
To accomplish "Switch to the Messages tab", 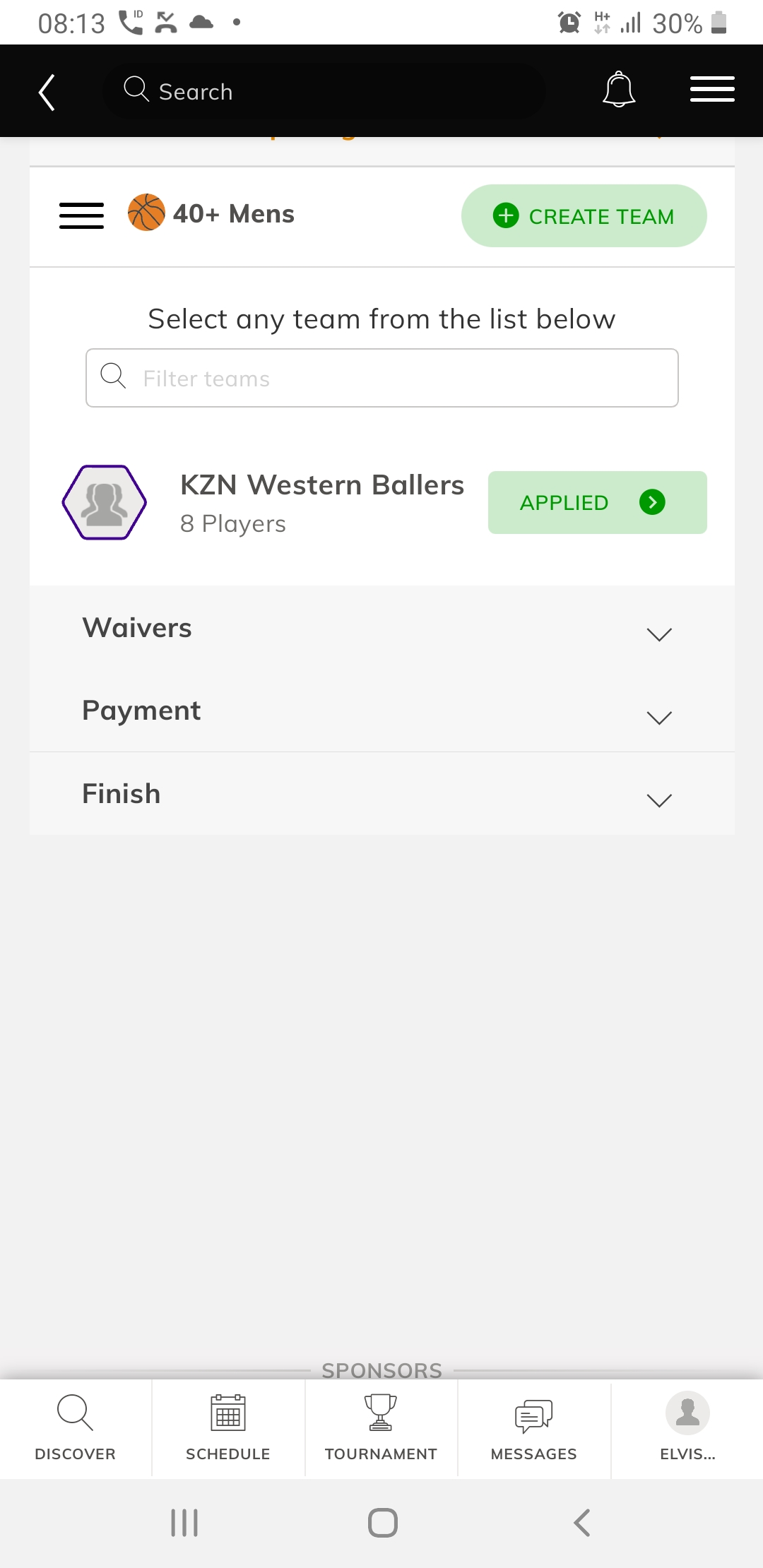I will (534, 1427).
